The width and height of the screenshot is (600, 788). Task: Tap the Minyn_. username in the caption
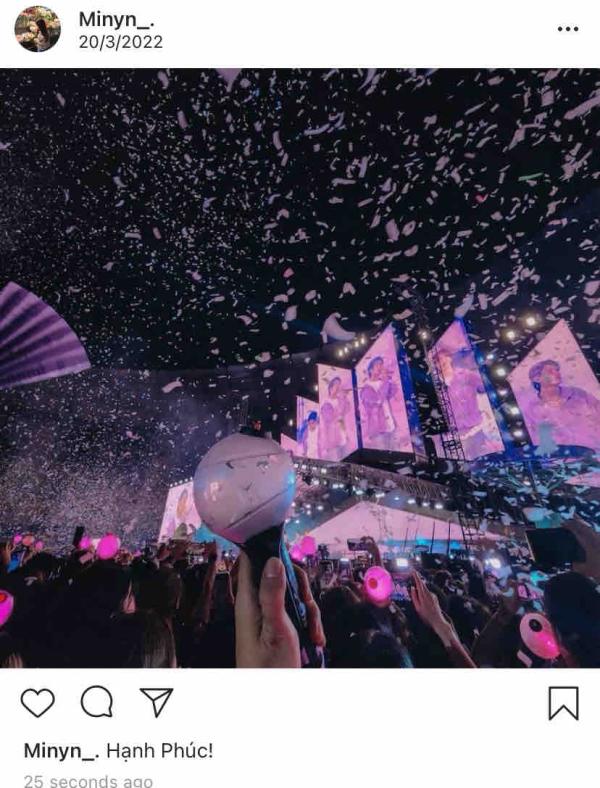point(61,750)
